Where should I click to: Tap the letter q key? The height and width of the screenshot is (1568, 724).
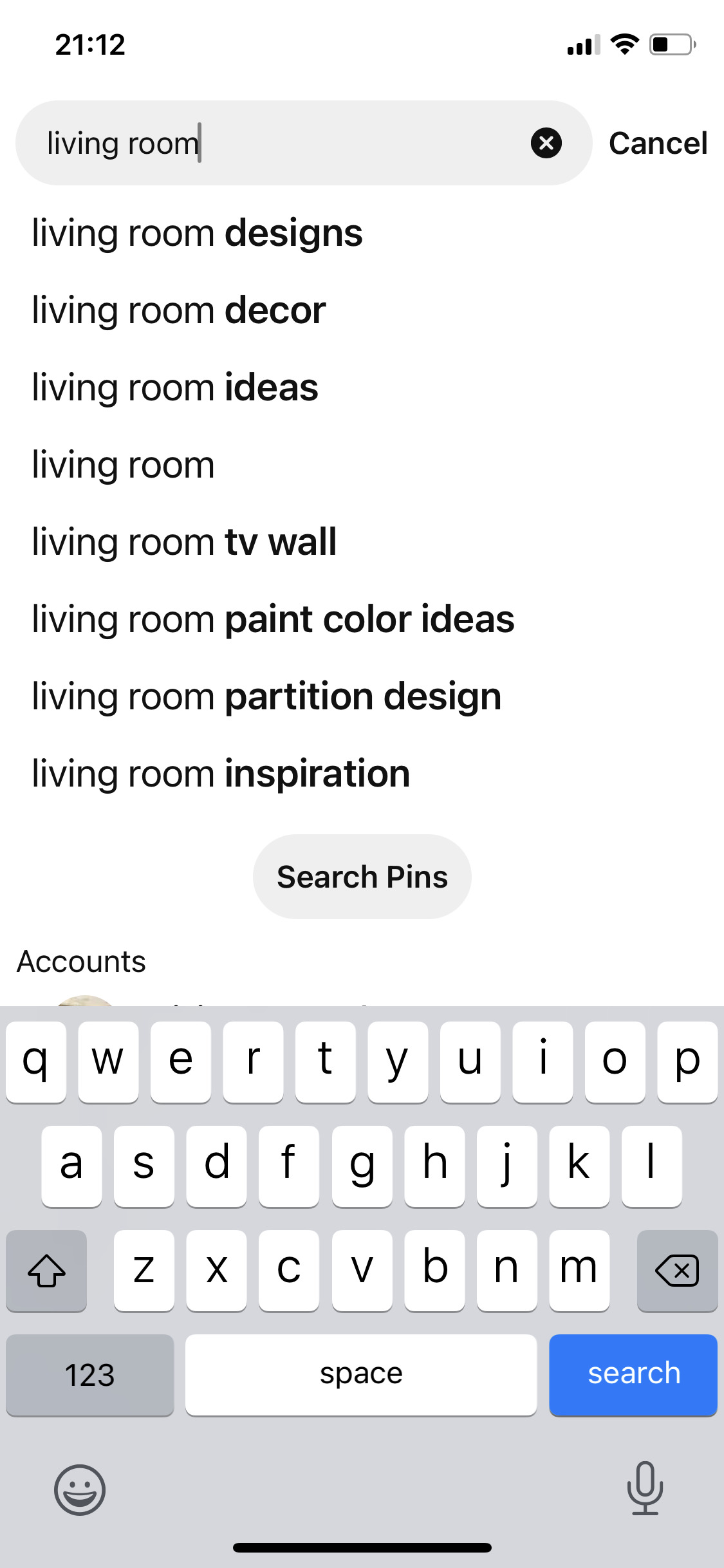[x=36, y=1063]
